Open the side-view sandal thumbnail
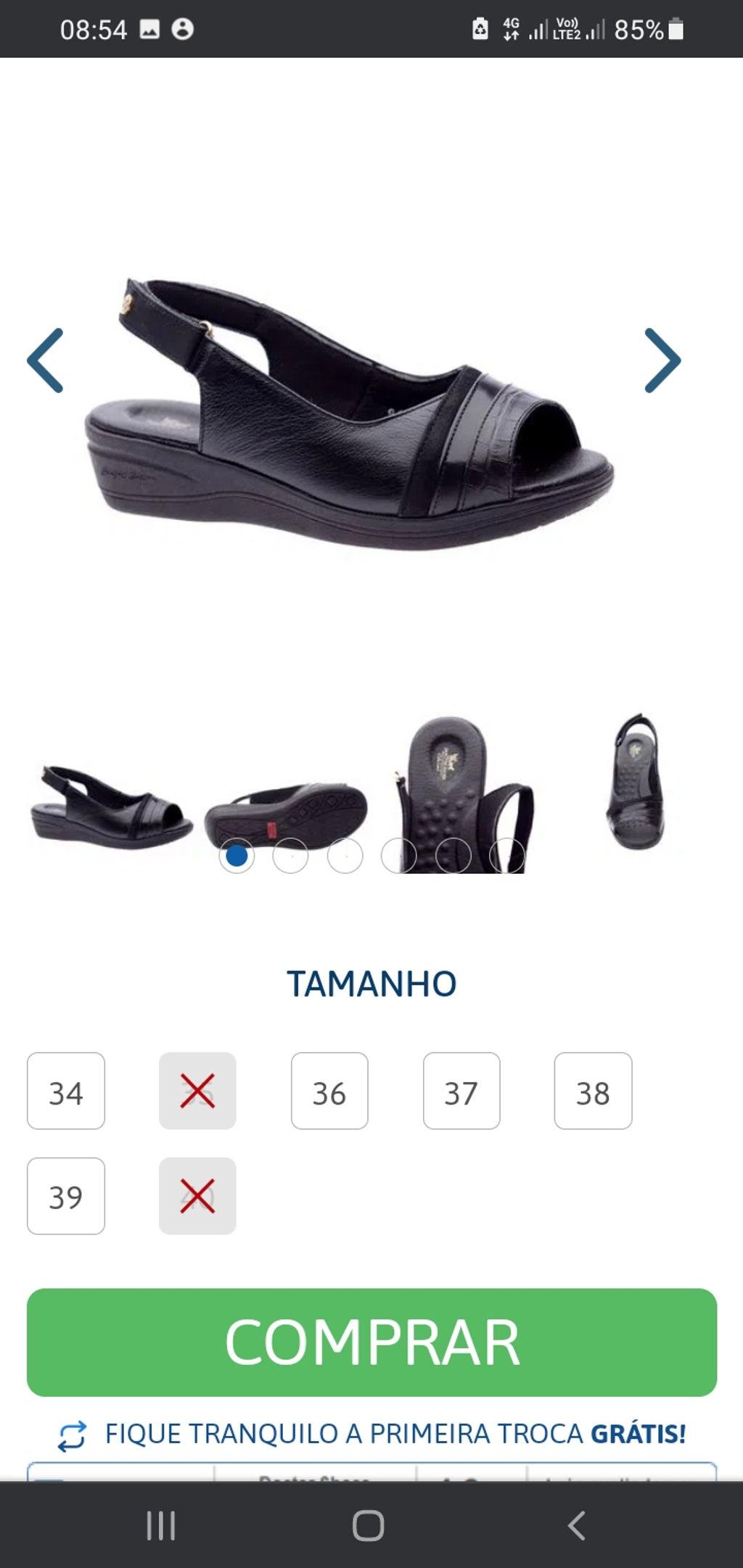The image size is (743, 1568). [110, 806]
